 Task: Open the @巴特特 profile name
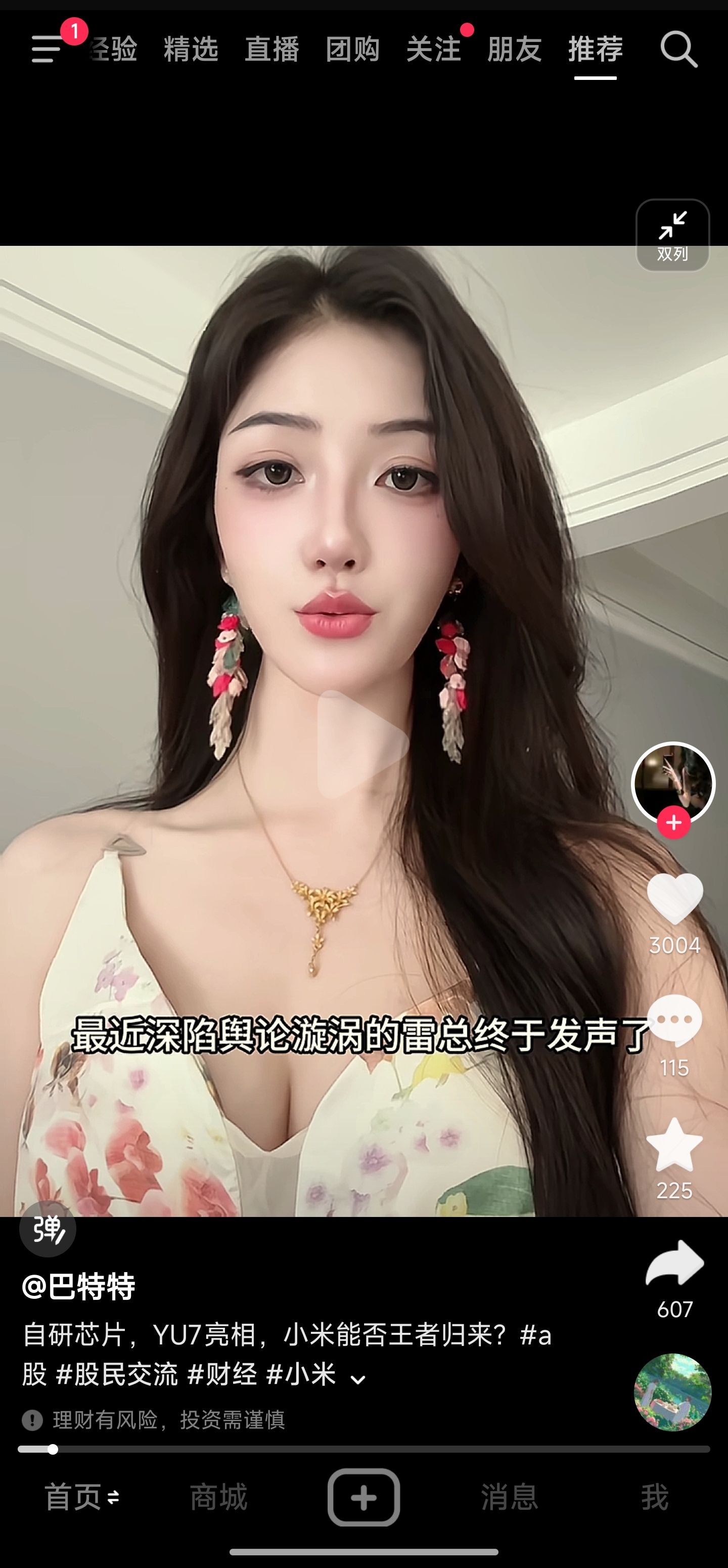point(78,1287)
